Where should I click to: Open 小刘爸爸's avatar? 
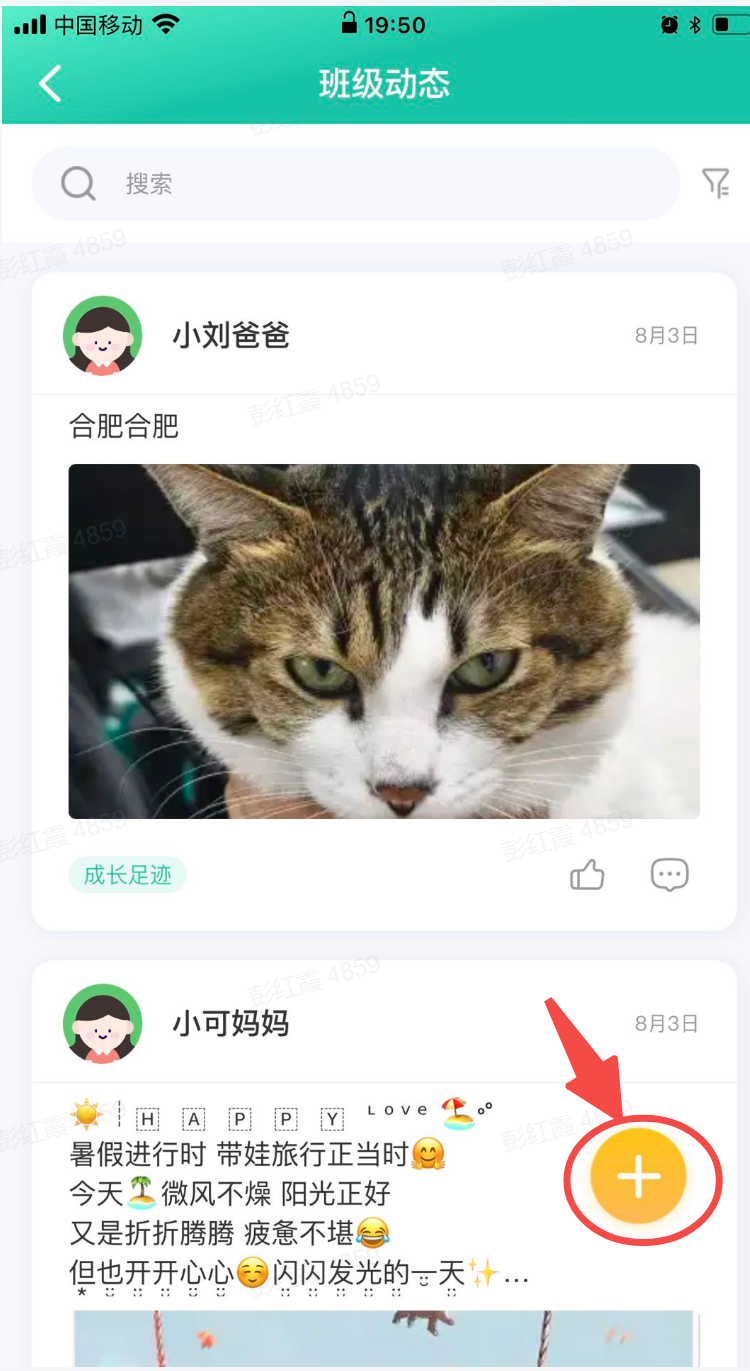pyautogui.click(x=102, y=336)
